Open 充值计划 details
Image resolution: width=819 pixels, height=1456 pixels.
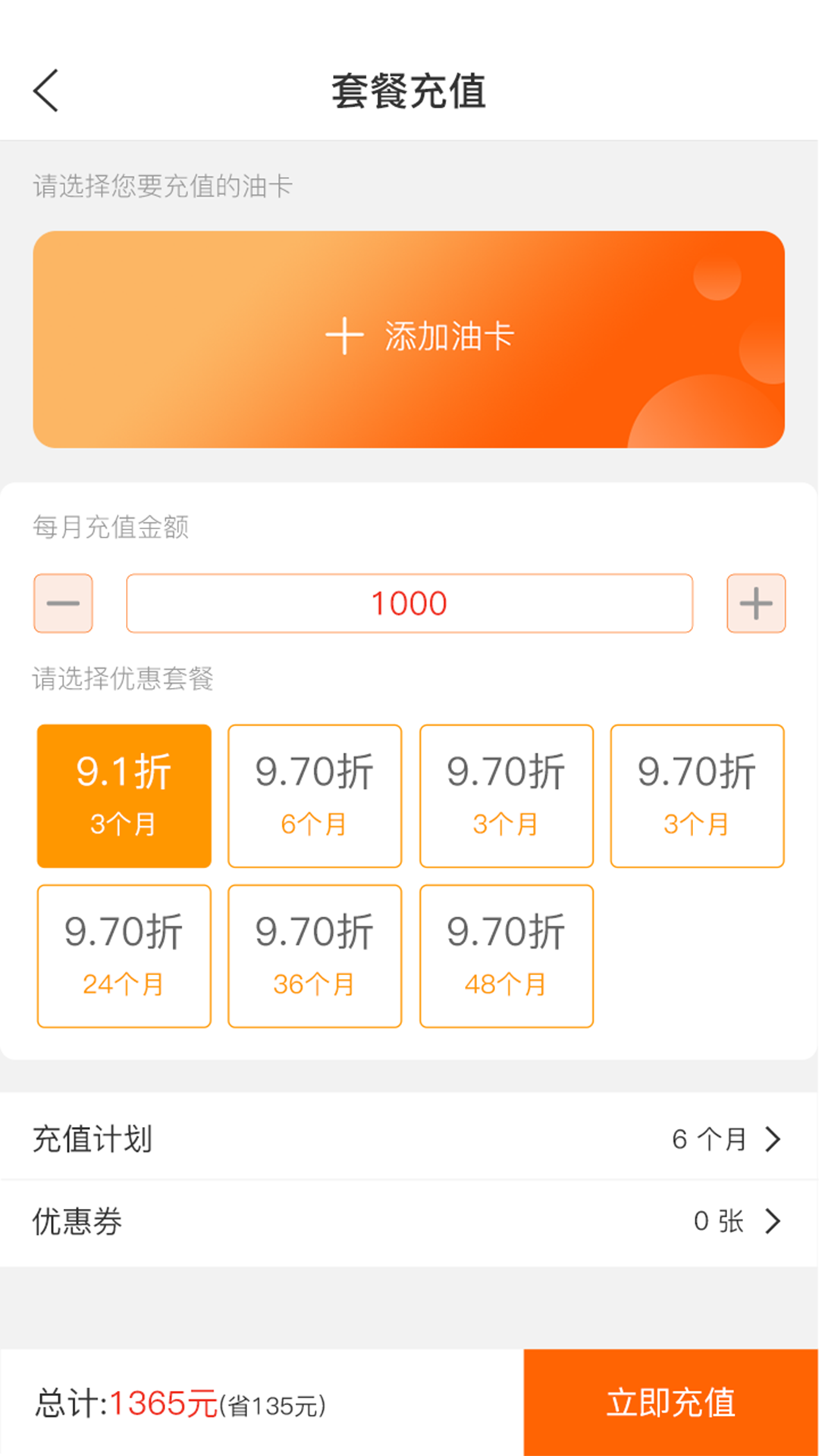409,1138
